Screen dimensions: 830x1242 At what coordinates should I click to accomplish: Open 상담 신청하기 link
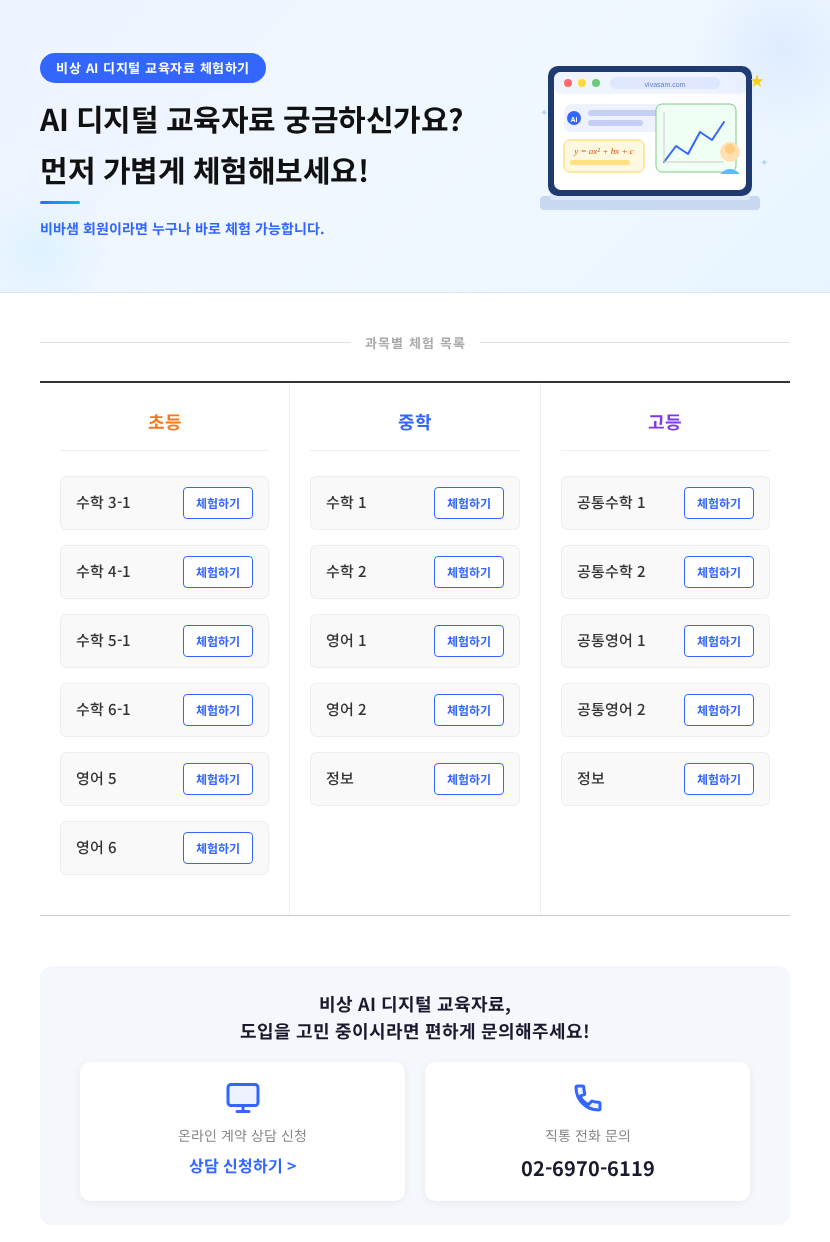pos(242,1166)
